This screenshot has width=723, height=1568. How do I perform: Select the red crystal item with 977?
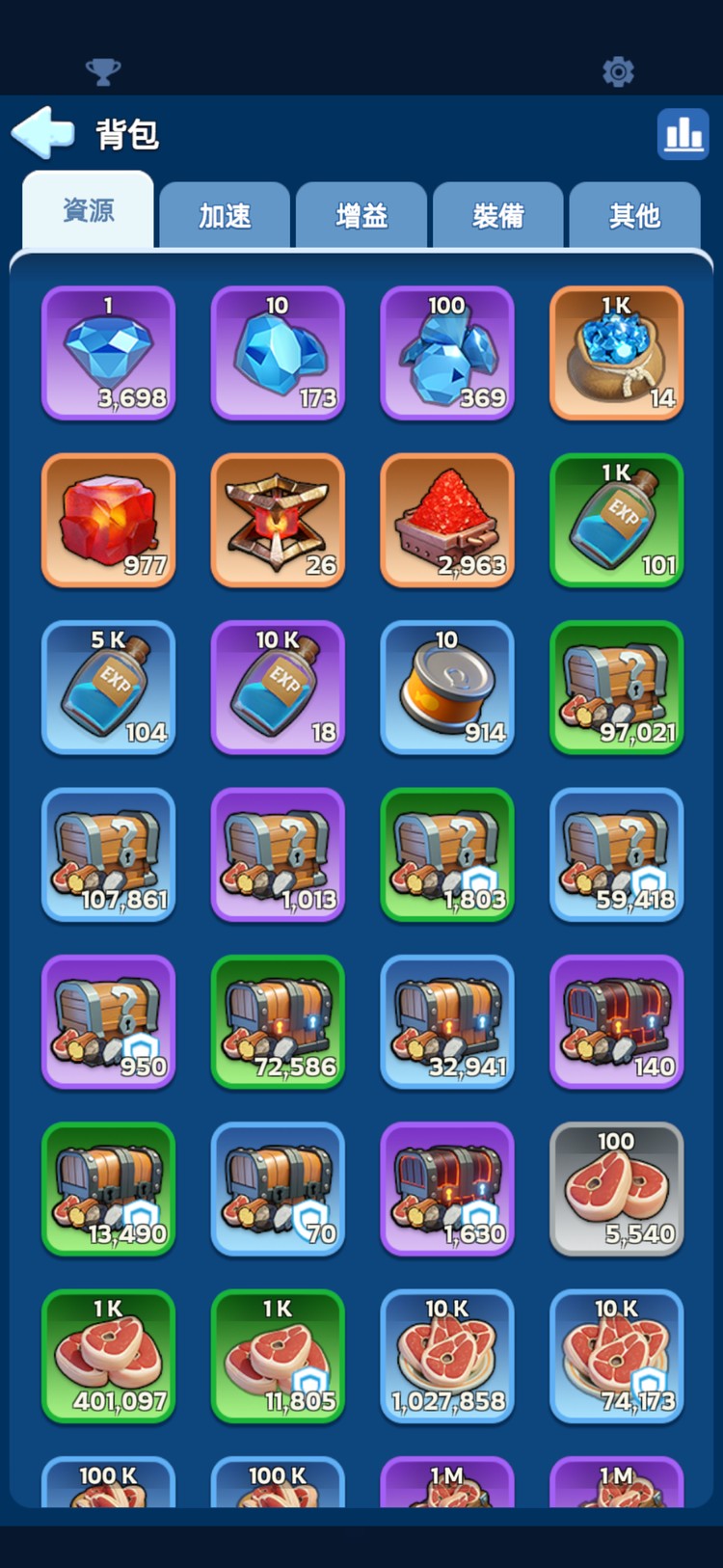108,520
